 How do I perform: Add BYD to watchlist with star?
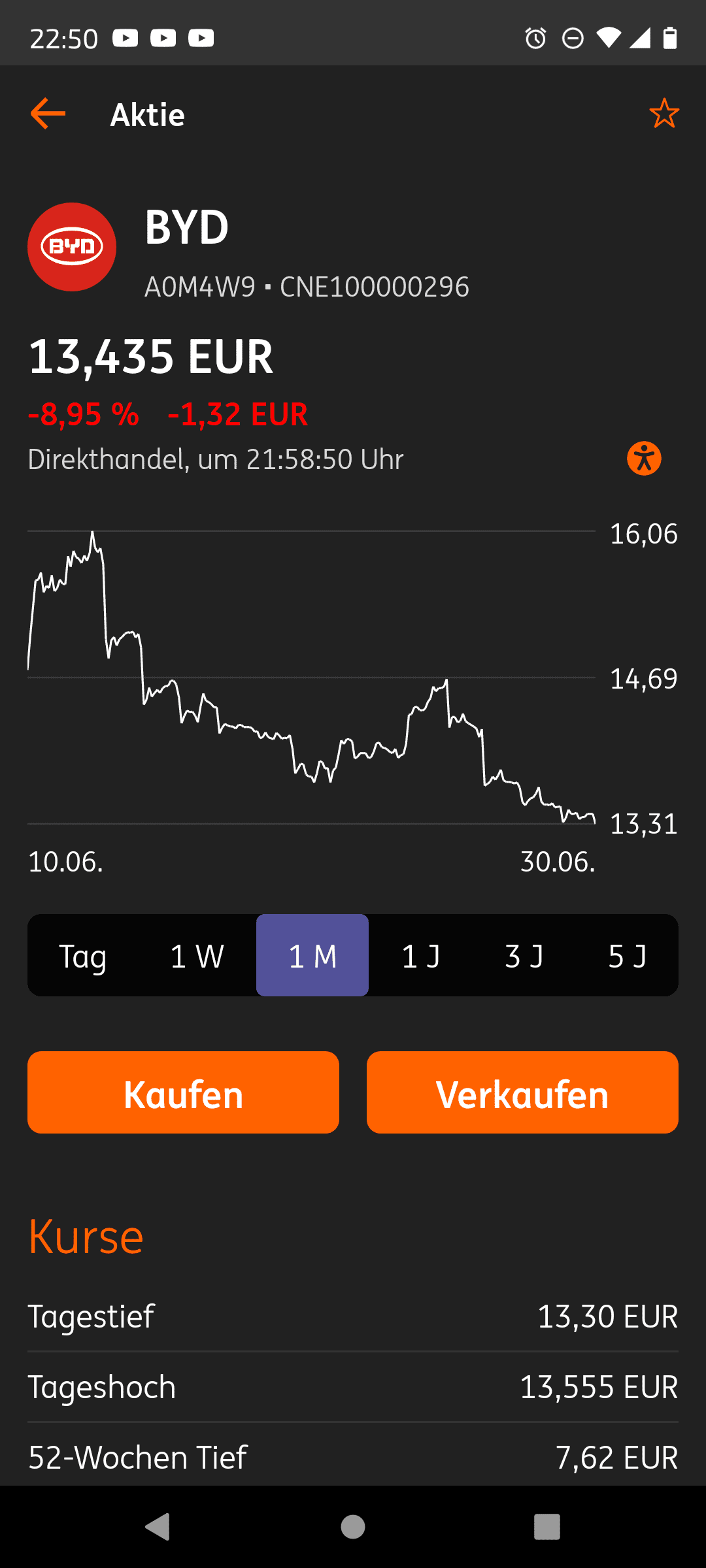pos(664,114)
